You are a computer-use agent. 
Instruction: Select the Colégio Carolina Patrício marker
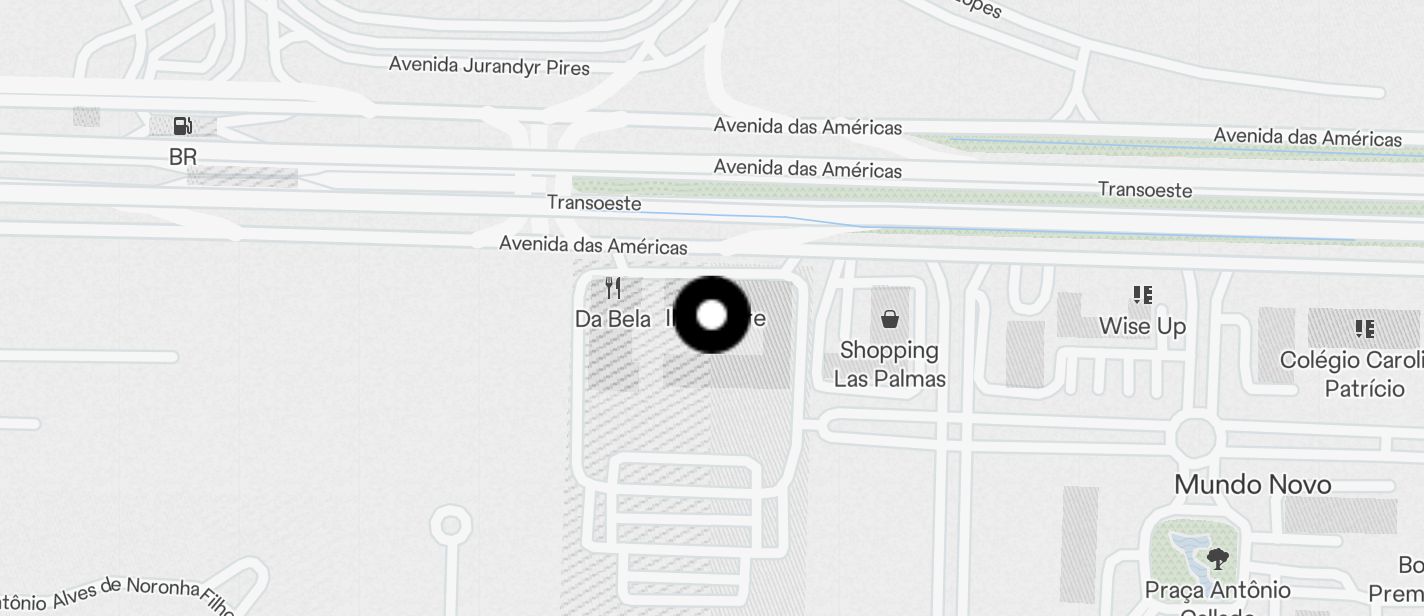tap(1364, 329)
